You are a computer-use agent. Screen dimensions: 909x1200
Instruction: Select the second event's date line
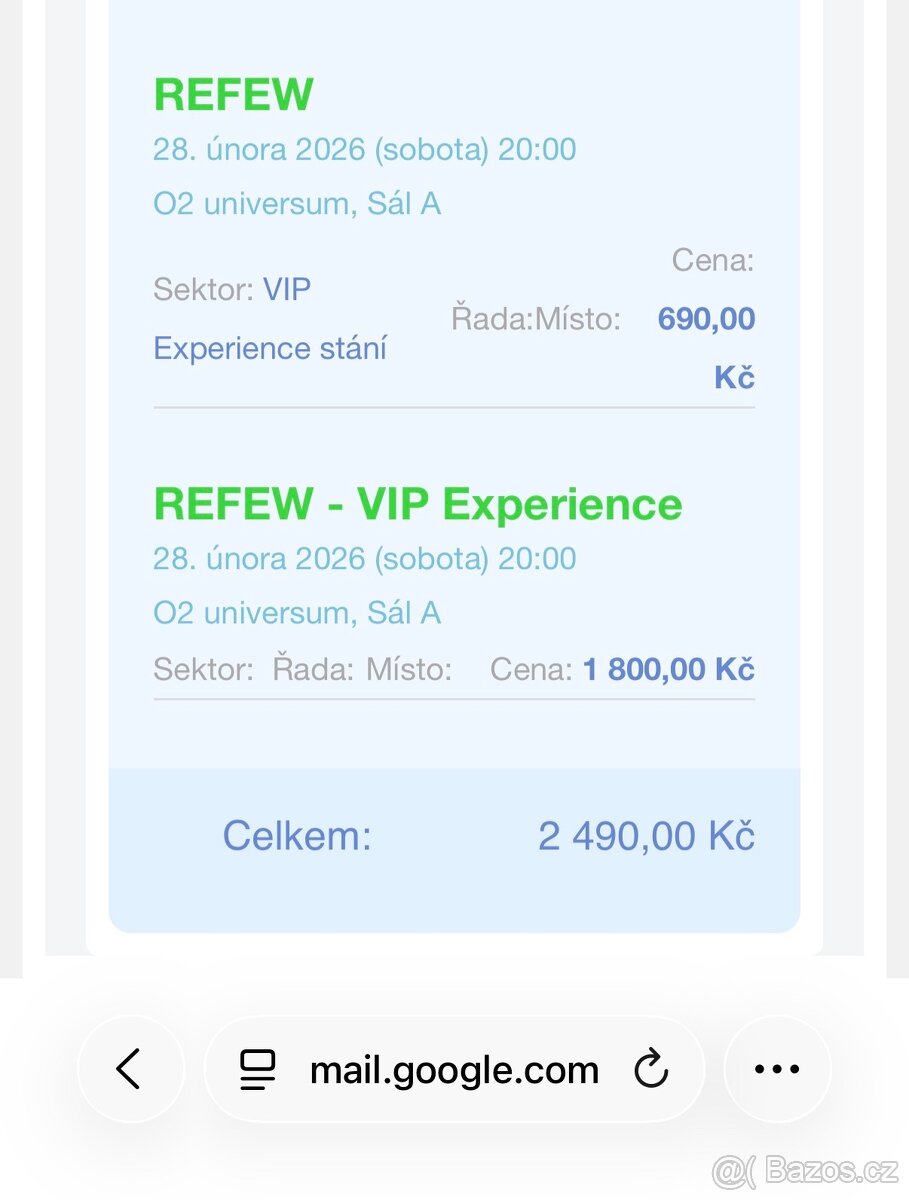365,558
